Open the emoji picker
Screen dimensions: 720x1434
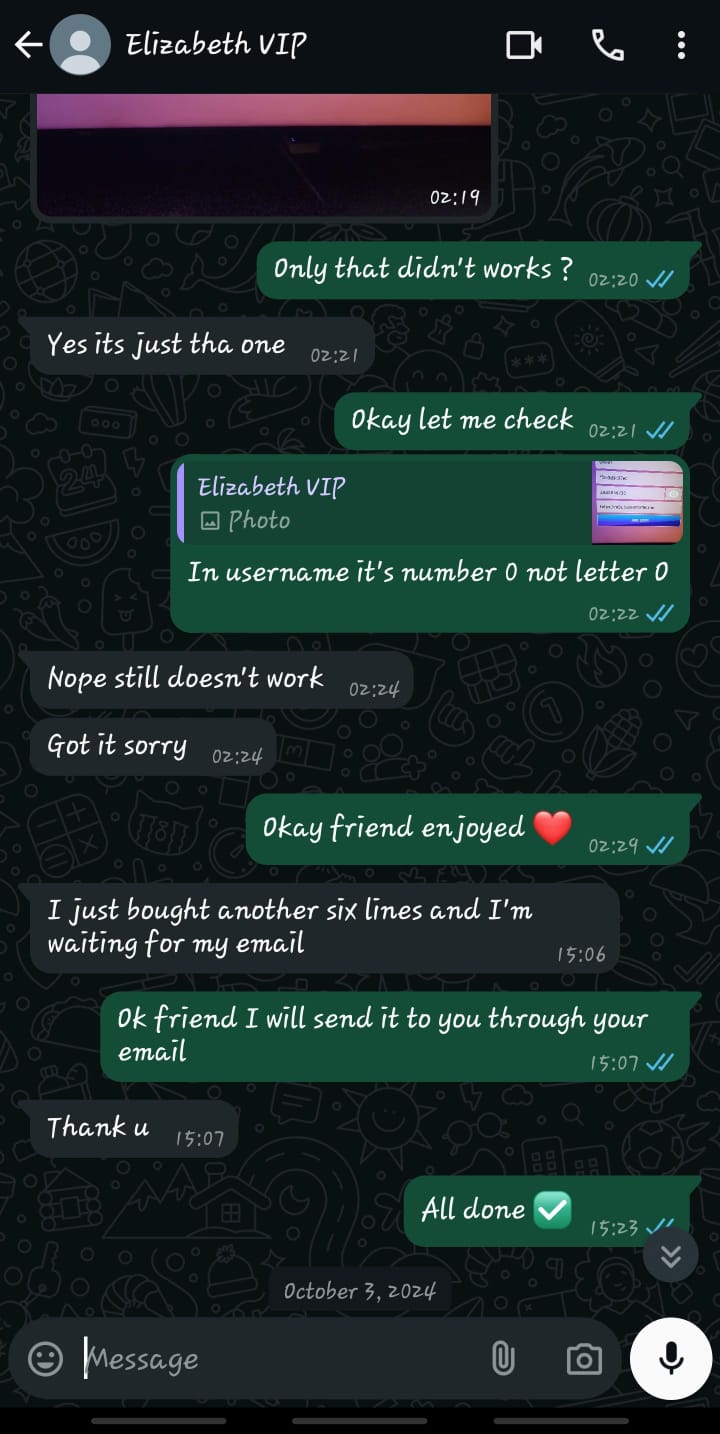pyautogui.click(x=45, y=1359)
